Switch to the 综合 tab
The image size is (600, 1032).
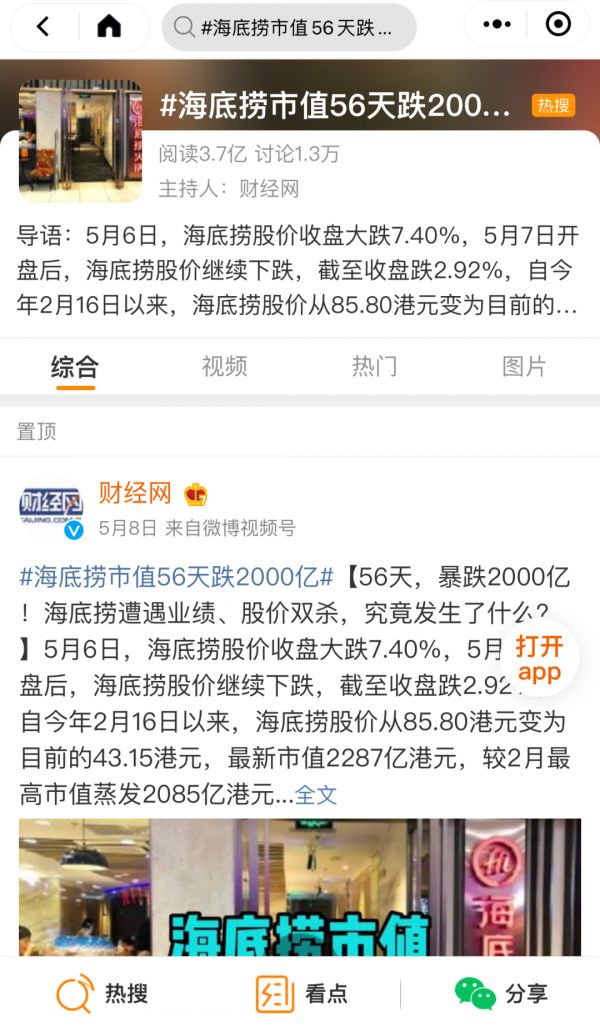point(75,366)
